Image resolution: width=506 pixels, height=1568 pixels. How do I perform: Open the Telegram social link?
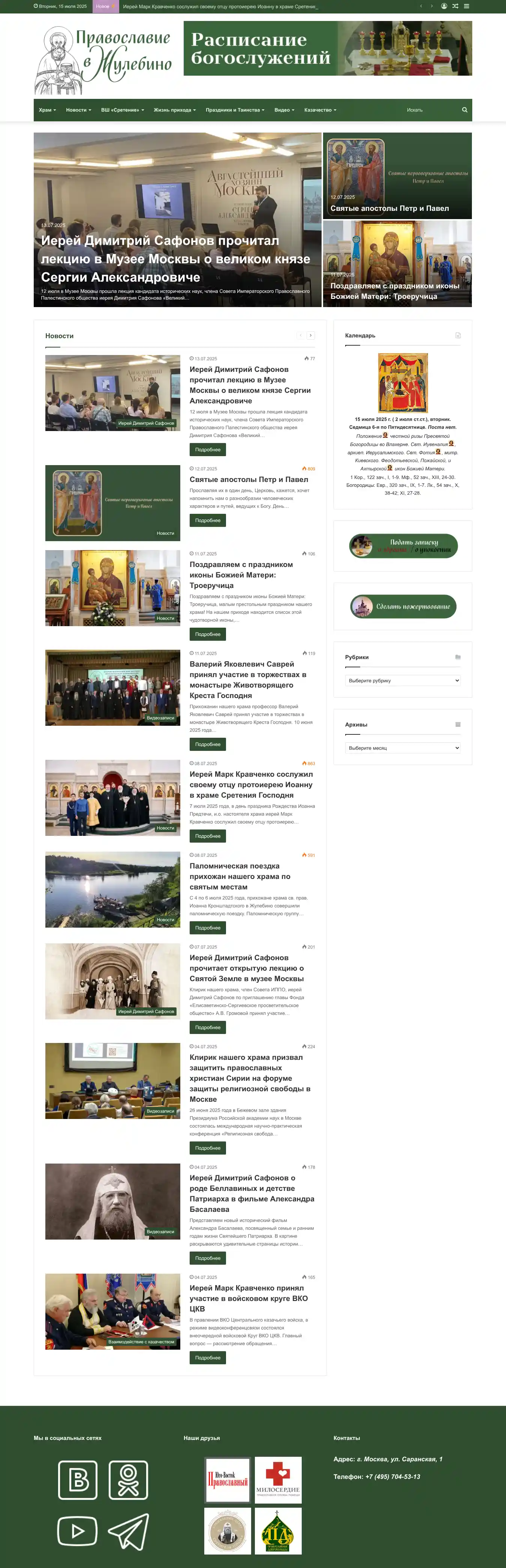(129, 1530)
